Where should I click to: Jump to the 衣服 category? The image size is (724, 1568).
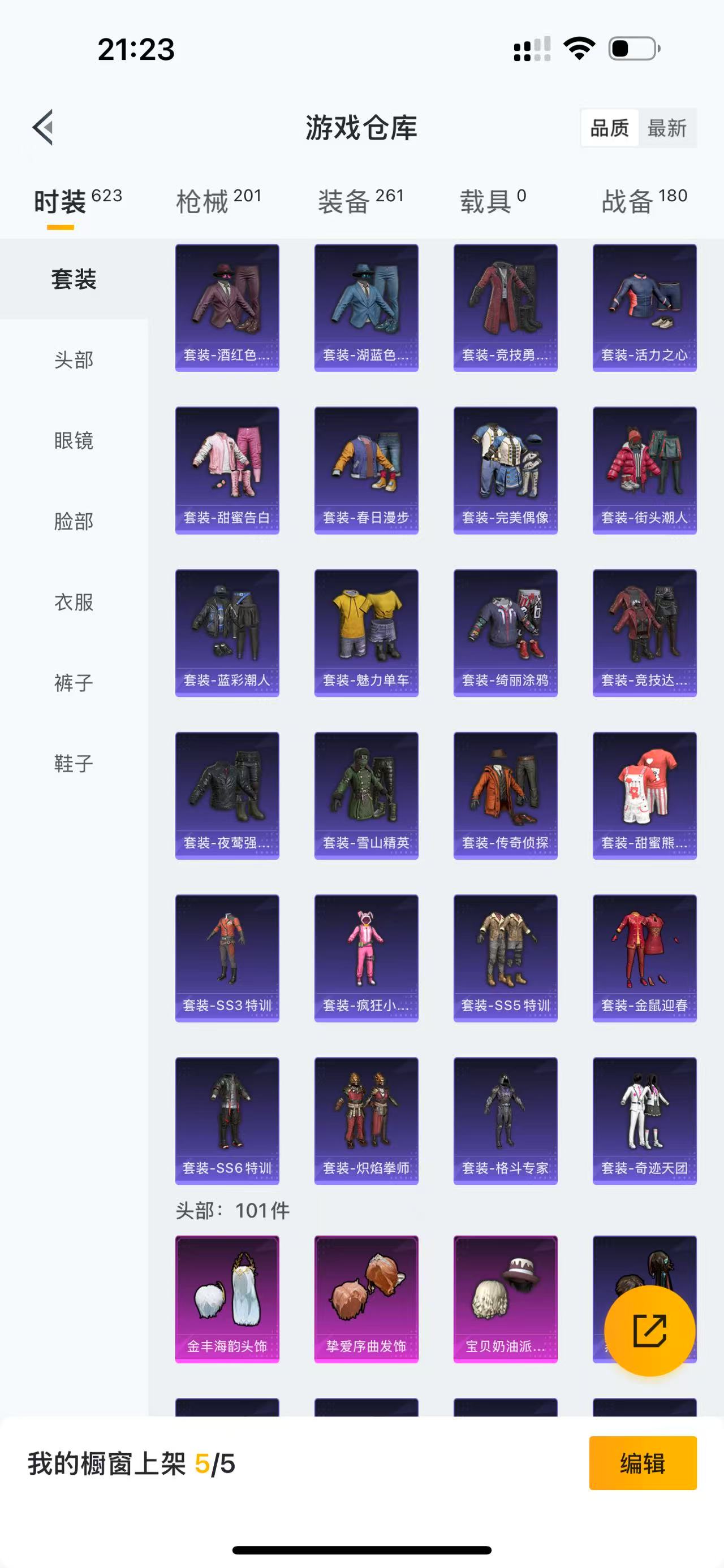point(74,602)
